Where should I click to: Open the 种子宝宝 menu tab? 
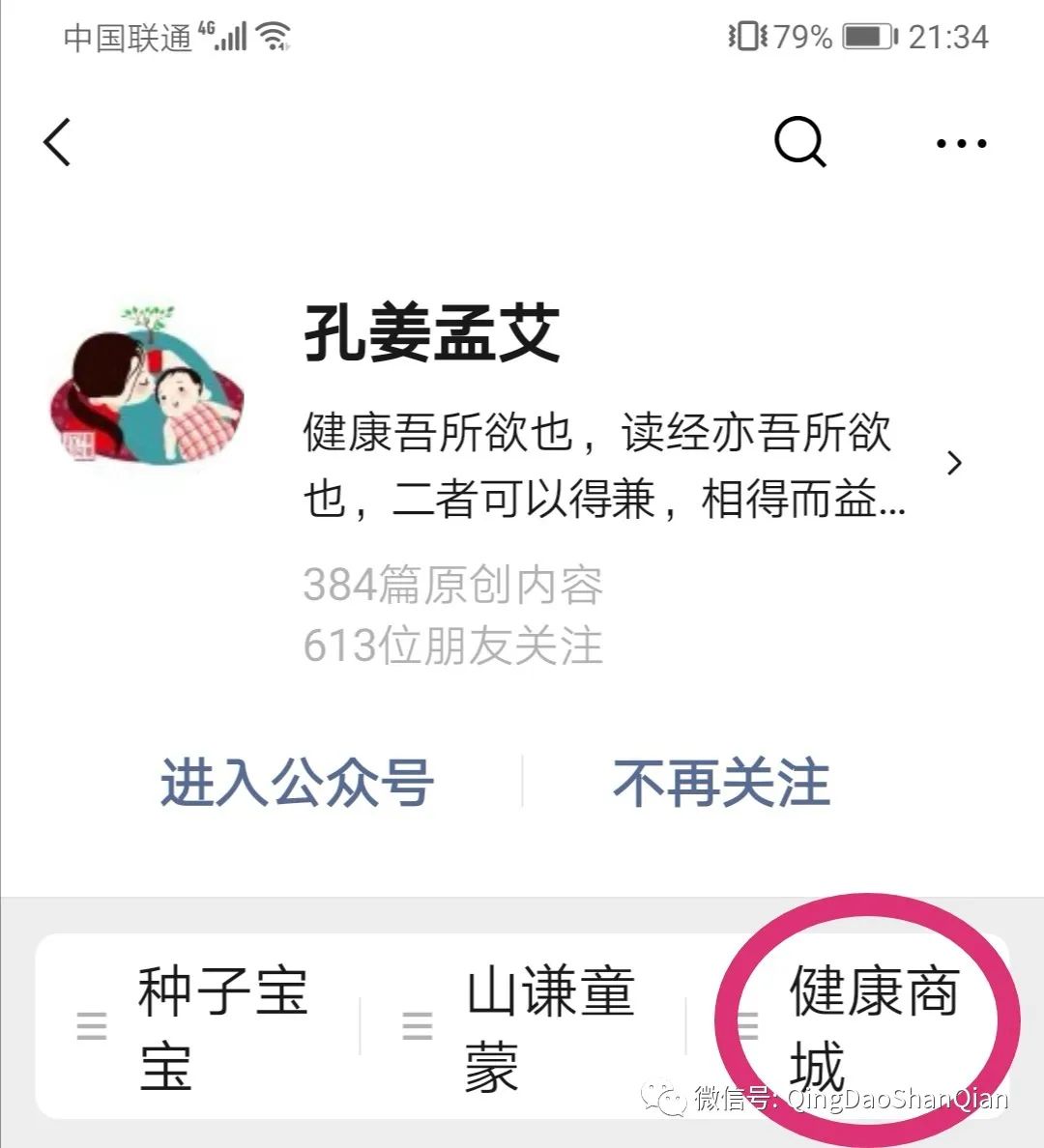pyautogui.click(x=224, y=1027)
